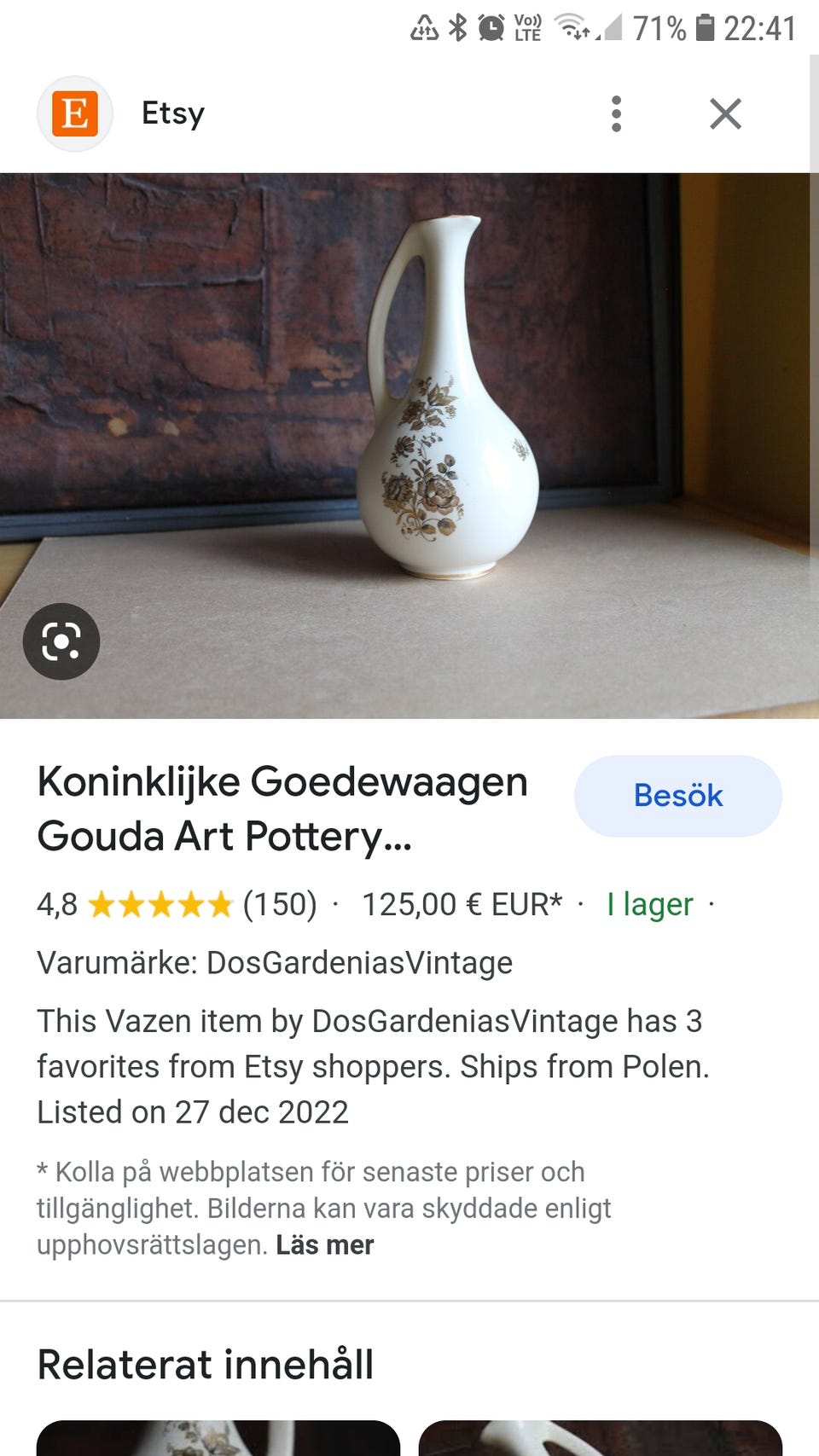The image size is (819, 1456).
Task: Tap the left related-content thumbnail
Action: (x=222, y=1441)
